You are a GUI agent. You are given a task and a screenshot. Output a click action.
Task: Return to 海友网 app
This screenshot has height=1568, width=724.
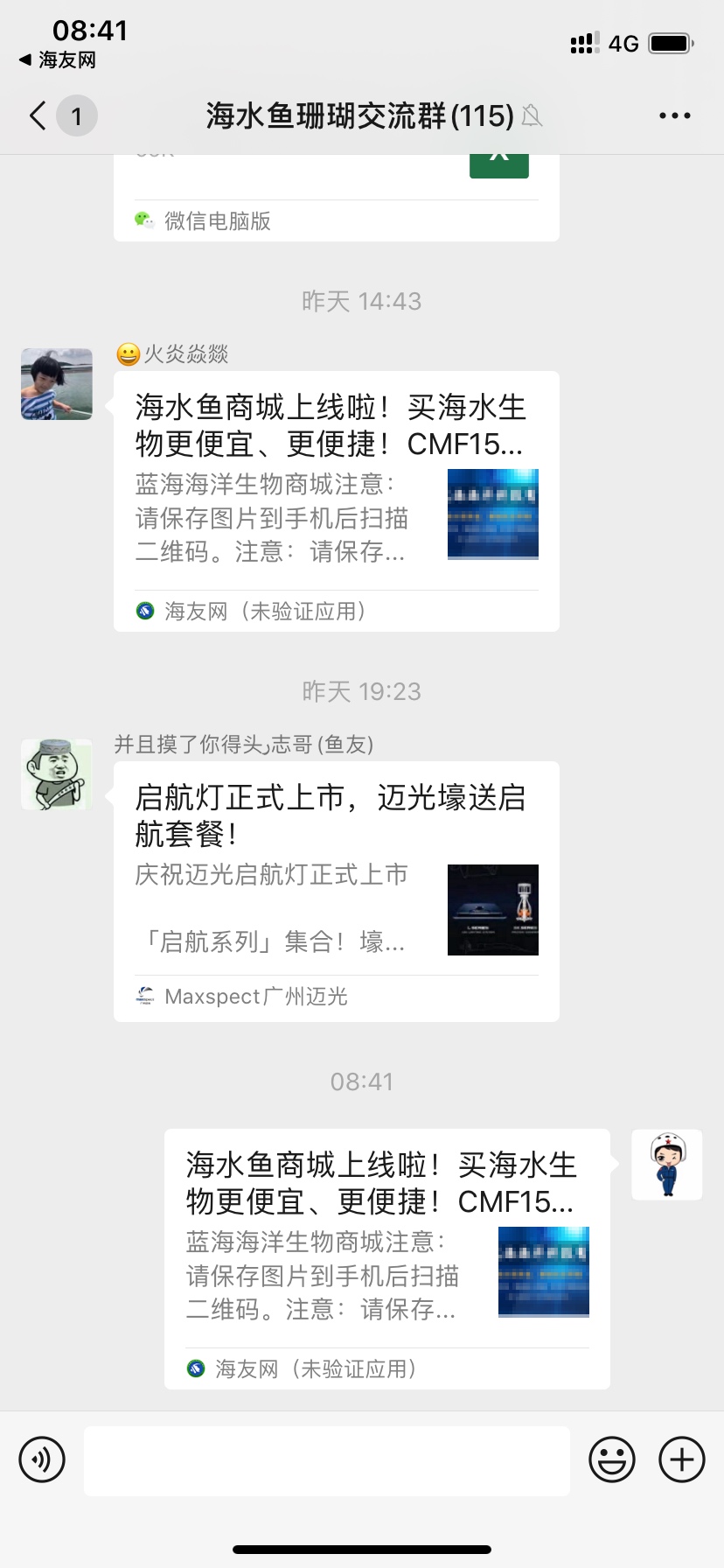tap(58, 60)
